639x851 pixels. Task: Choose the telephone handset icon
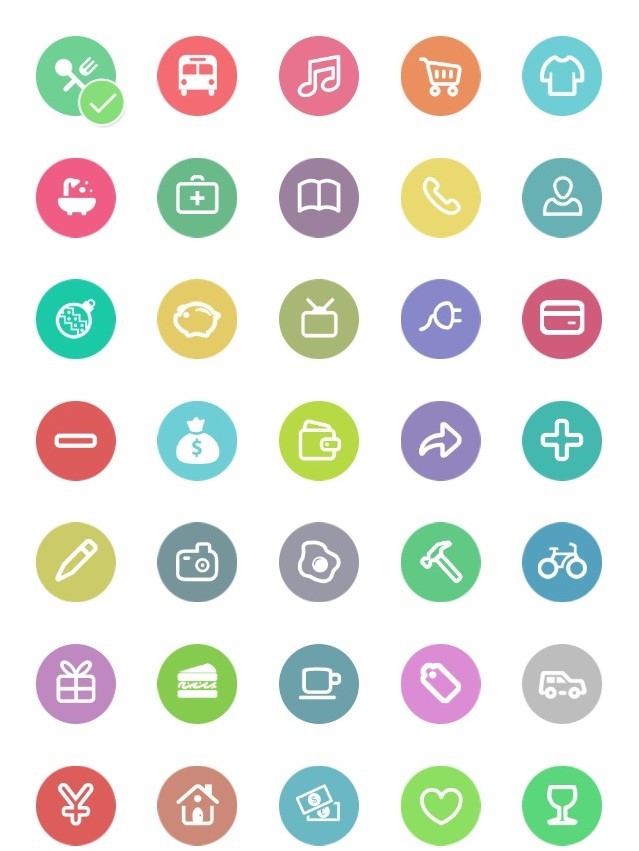tap(441, 198)
